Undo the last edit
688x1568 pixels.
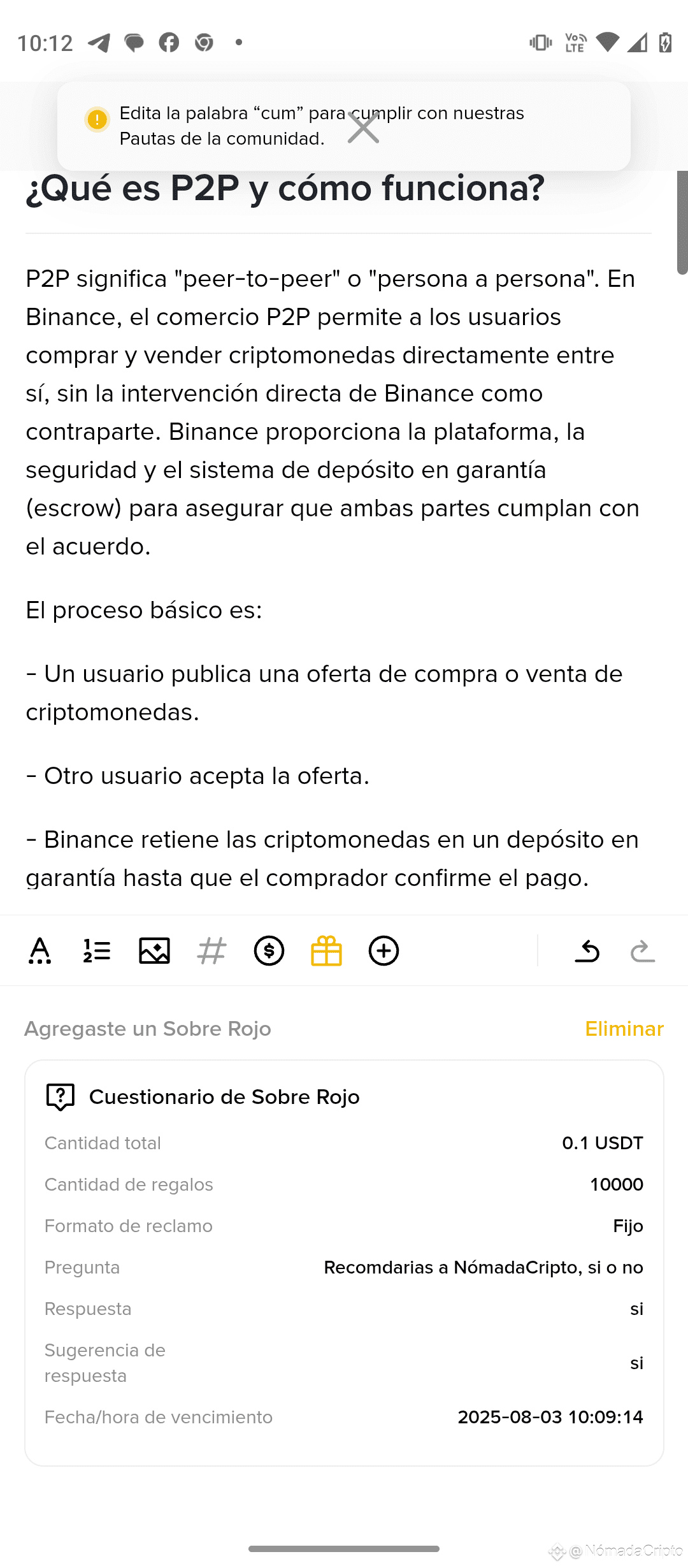click(x=587, y=951)
